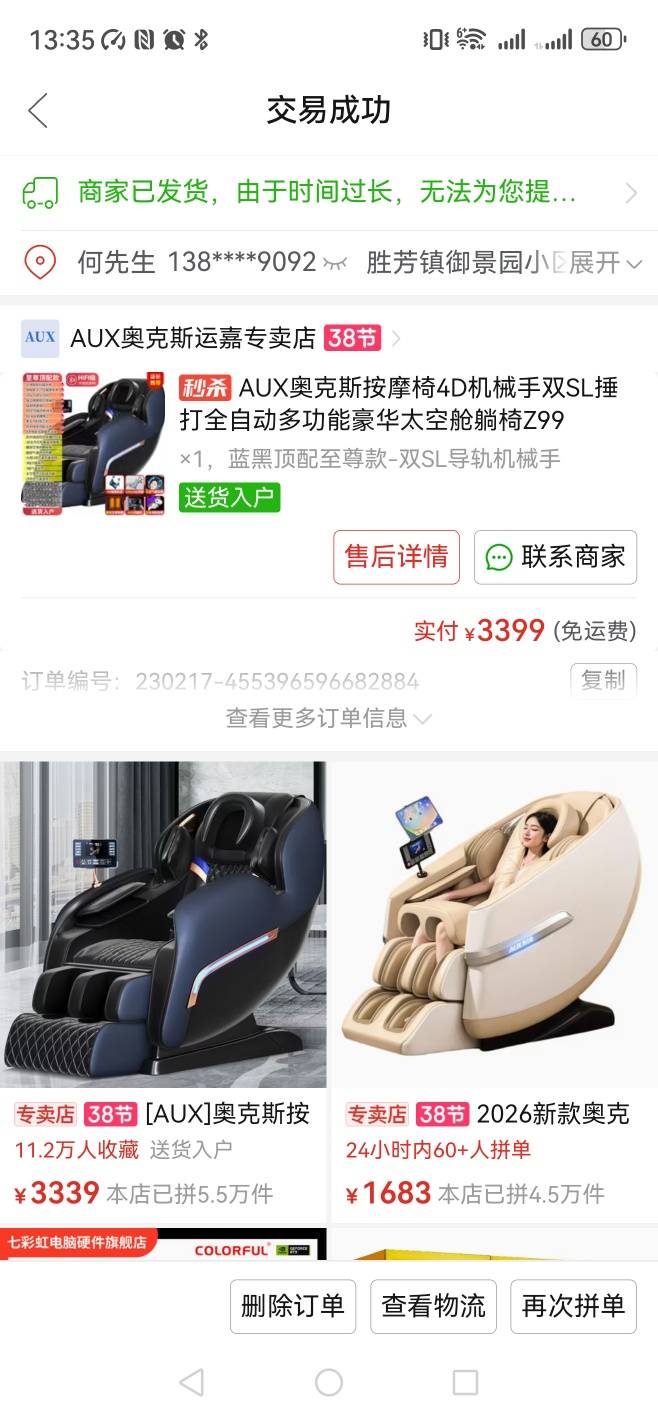The width and height of the screenshot is (658, 1416).
Task: Open the ¥1683 beige 2026新款 massage chair card
Action: point(494,990)
